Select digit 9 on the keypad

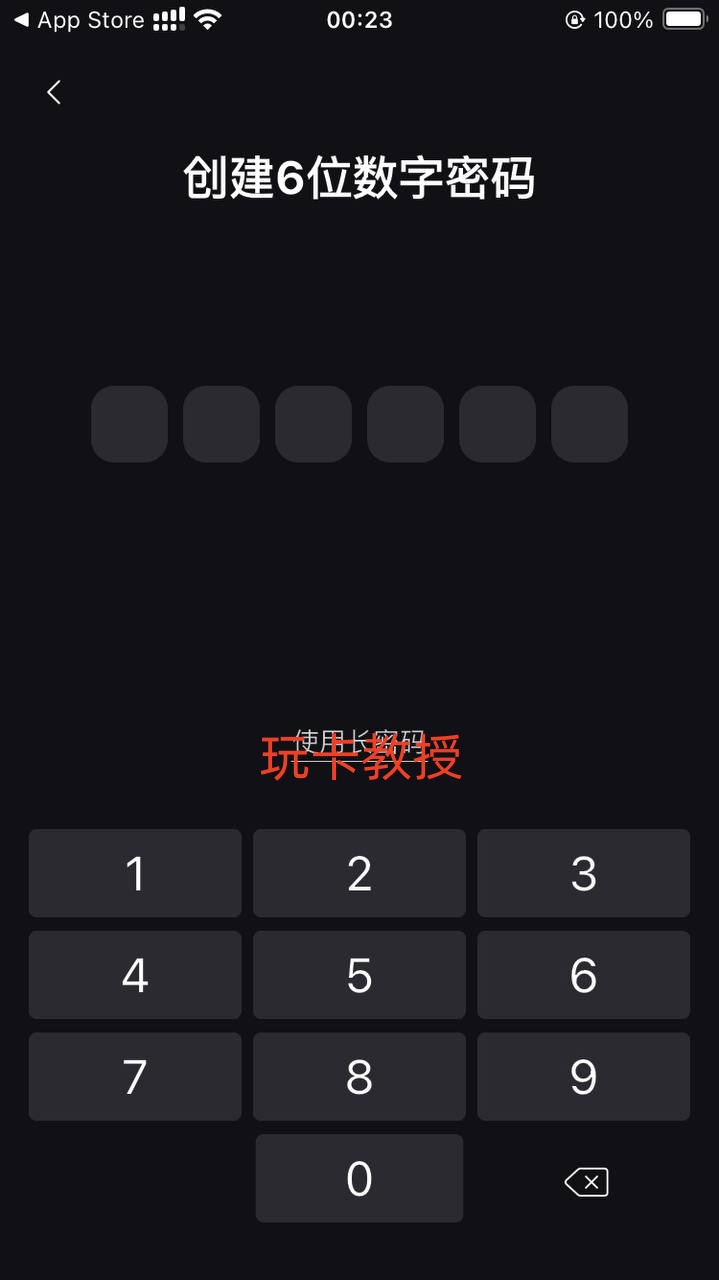(x=583, y=1077)
